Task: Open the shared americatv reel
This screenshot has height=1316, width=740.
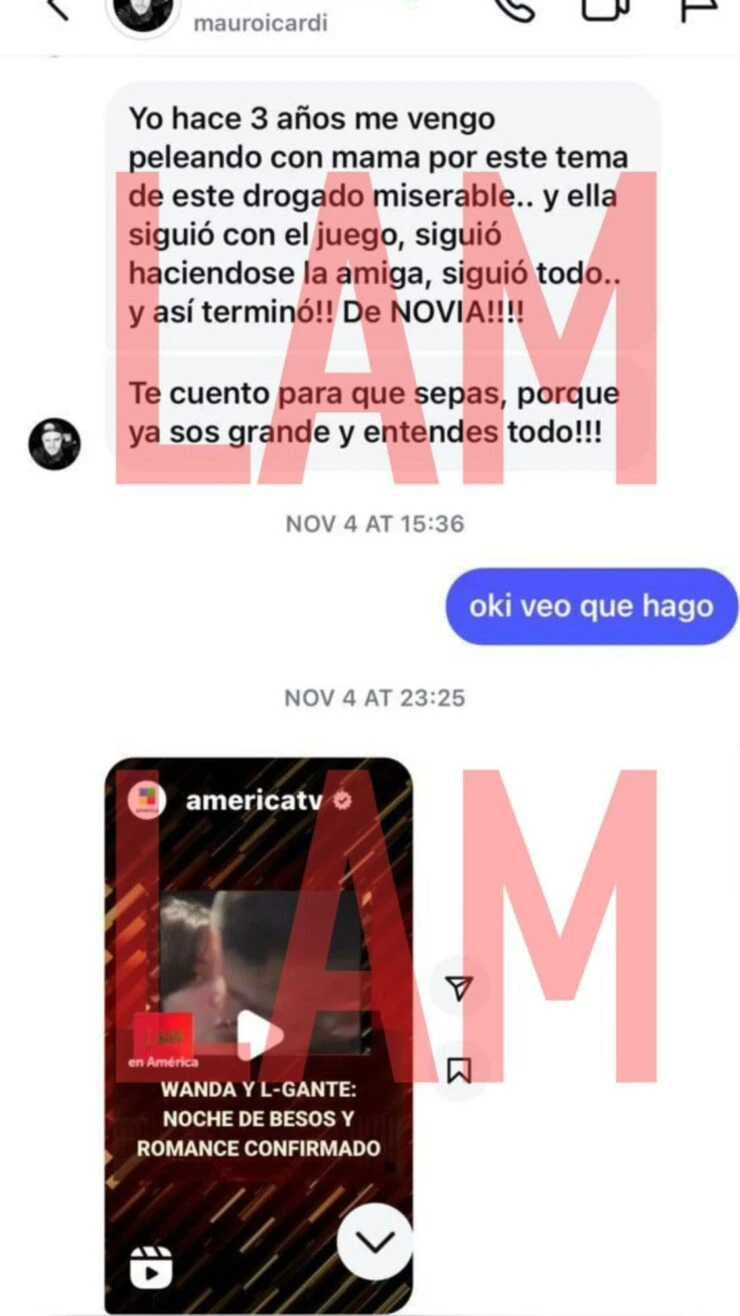Action: coord(258,1035)
